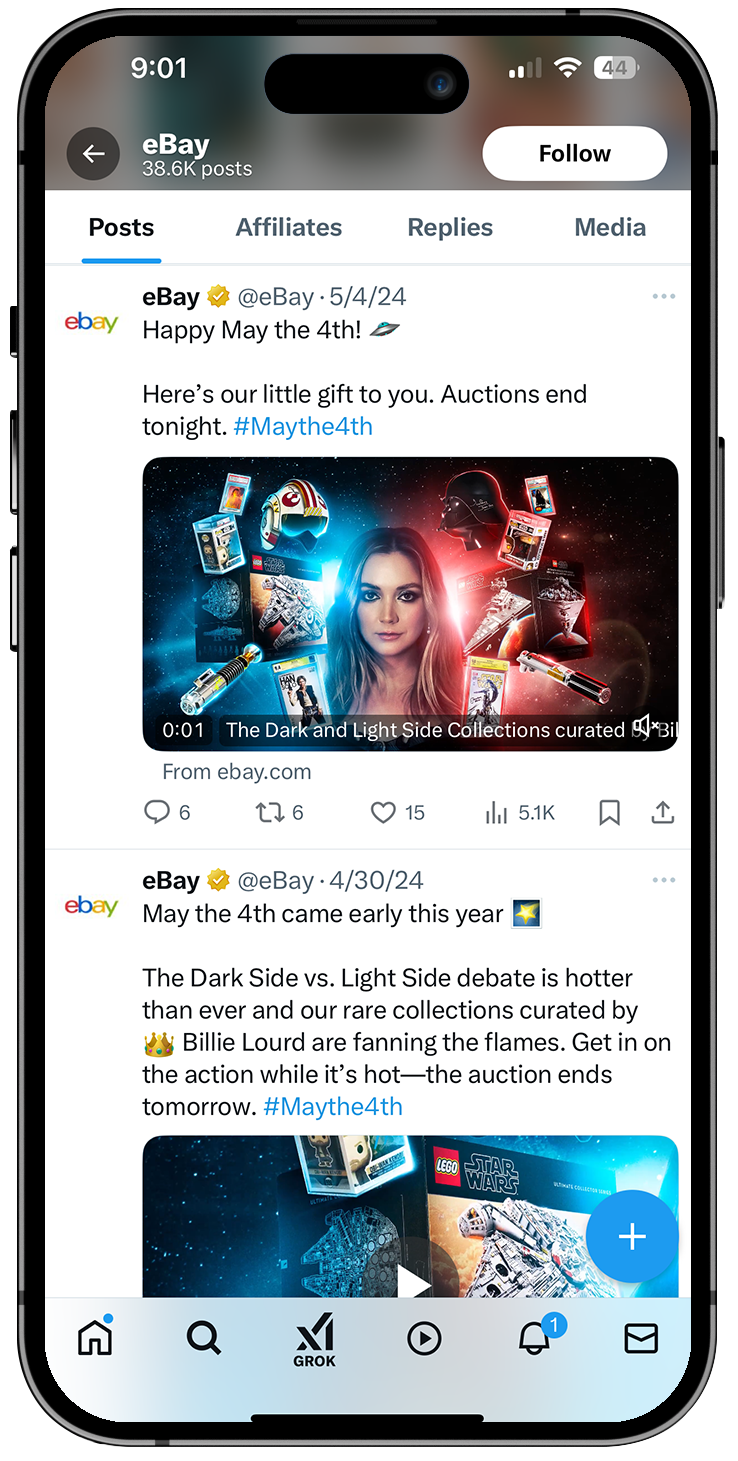Like the Happy May the 4th post

click(383, 813)
